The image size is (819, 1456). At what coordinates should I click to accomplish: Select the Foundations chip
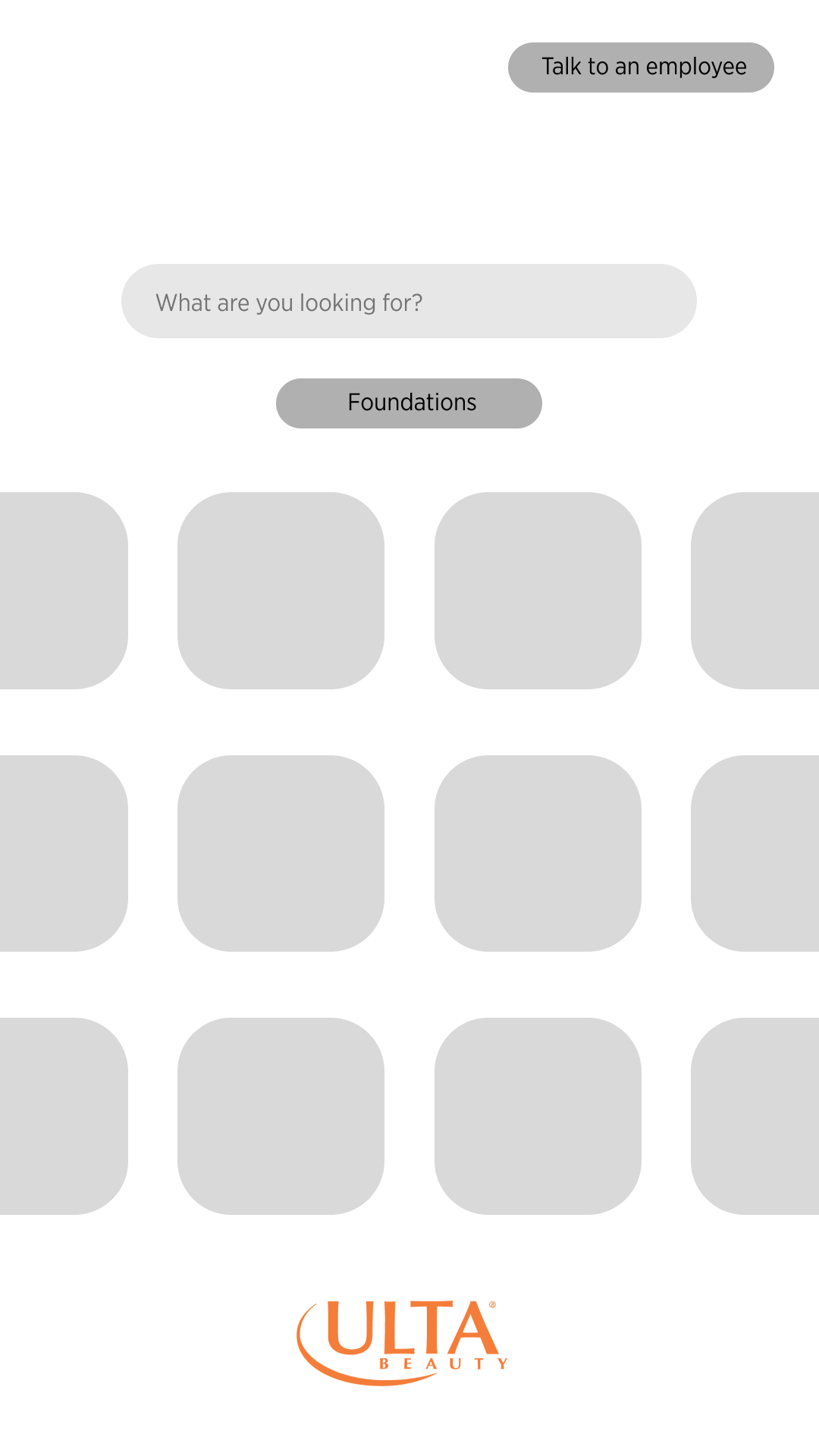[409, 403]
